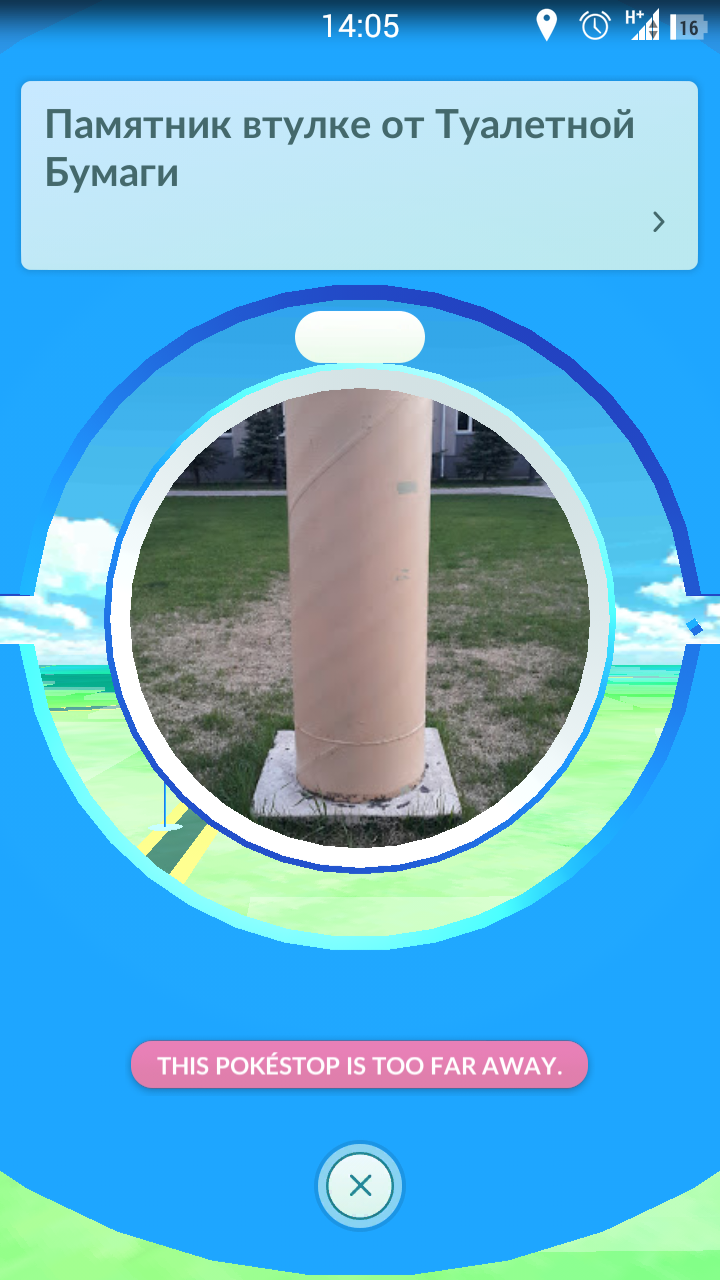This screenshot has height=1280, width=720.
Task: Close the PokéStop view
Action: click(x=360, y=1187)
